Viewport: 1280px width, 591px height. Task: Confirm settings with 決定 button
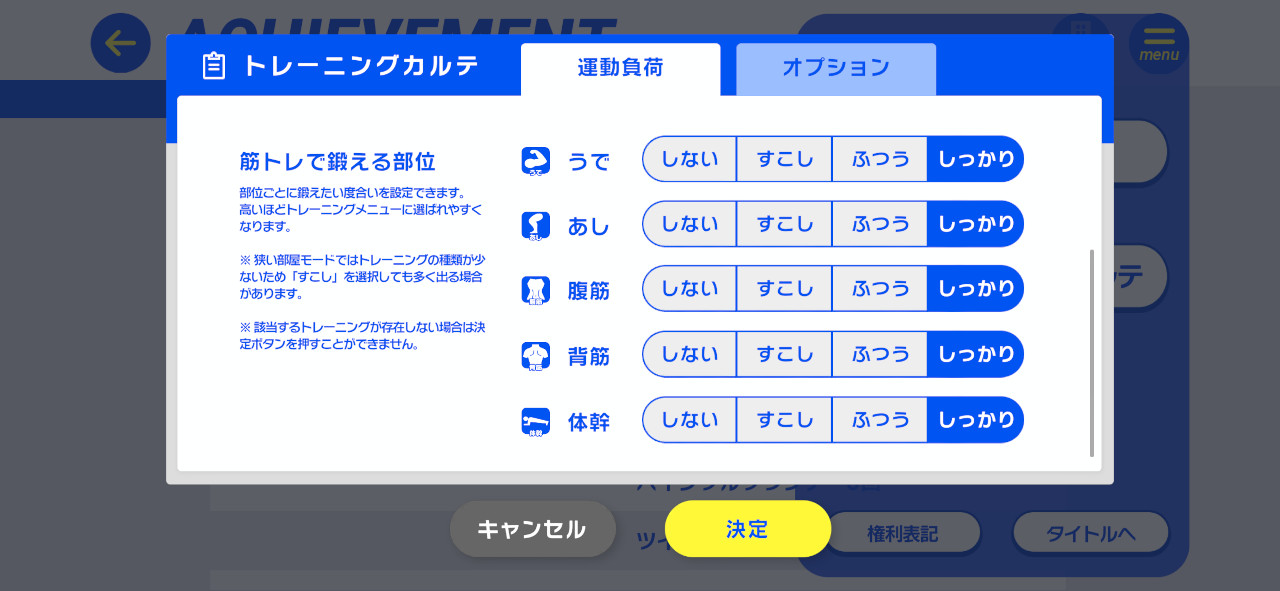tap(747, 529)
